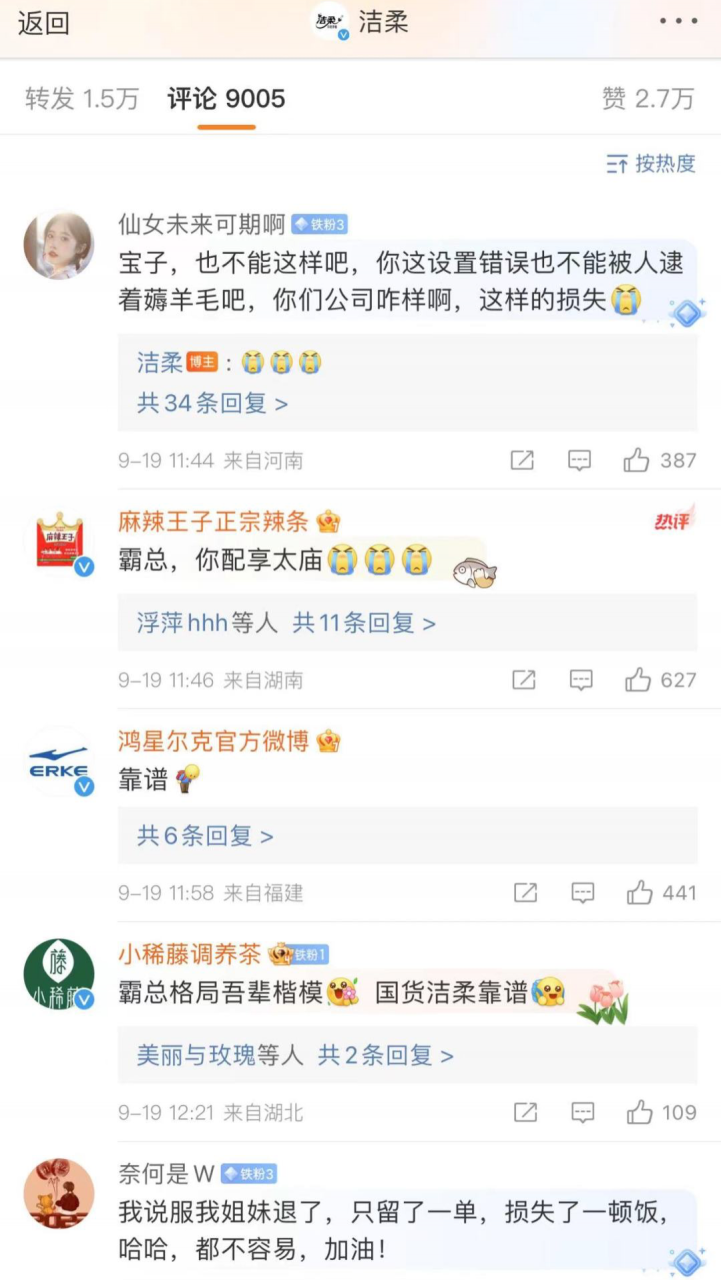Repost 麻辣王子正宗辣条's comment
Image resolution: width=721 pixels, height=1280 pixels.
523,680
